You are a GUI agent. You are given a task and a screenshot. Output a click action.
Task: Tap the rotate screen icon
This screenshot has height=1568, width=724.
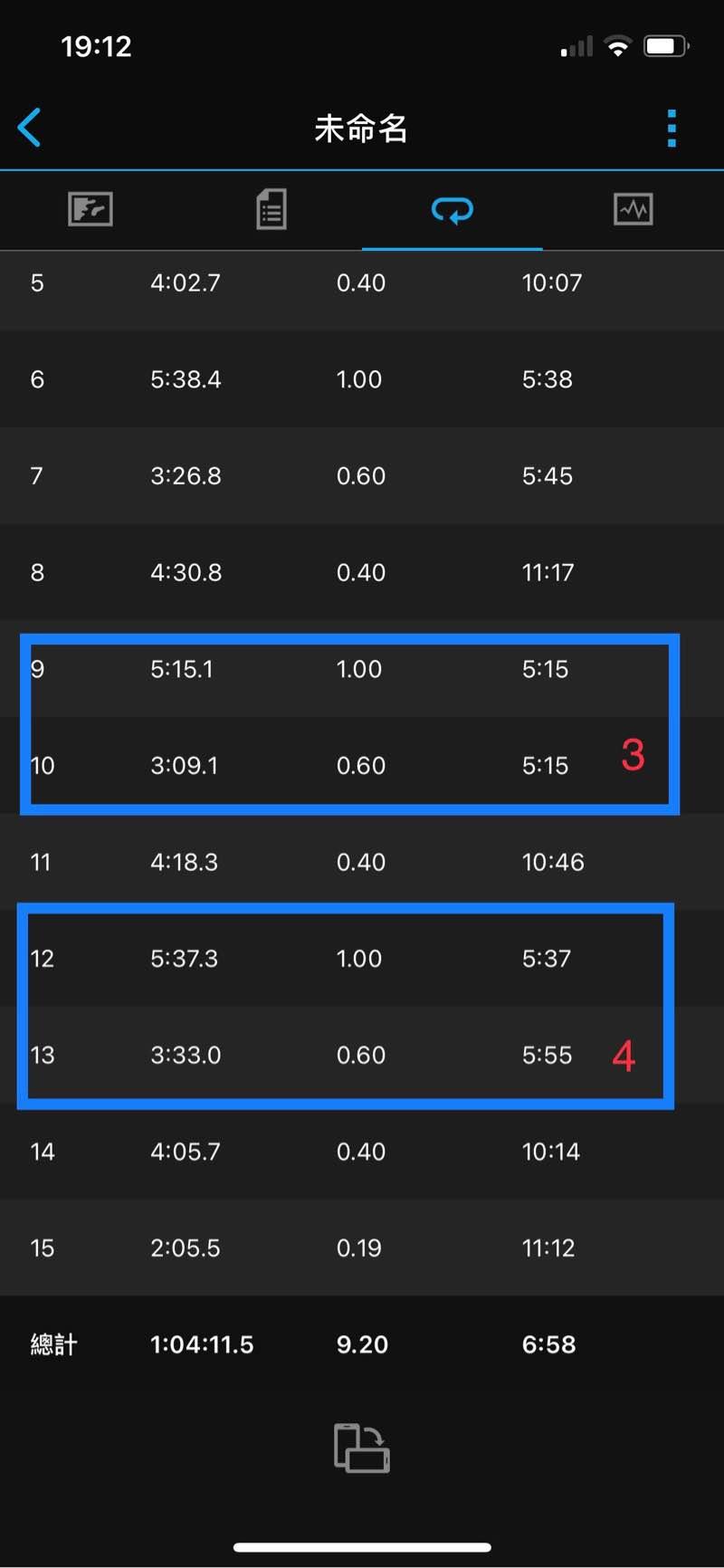click(x=362, y=1448)
